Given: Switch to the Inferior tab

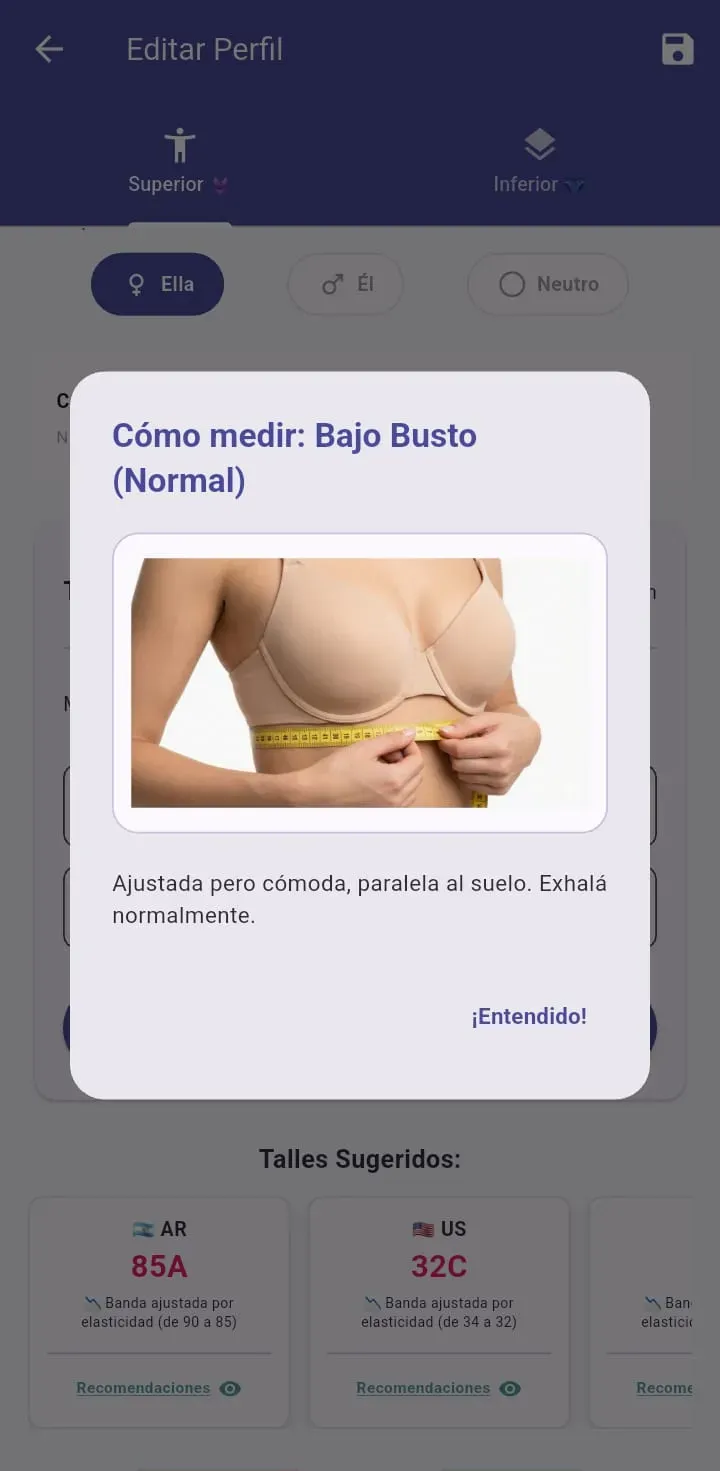Looking at the screenshot, I should pyautogui.click(x=538, y=160).
